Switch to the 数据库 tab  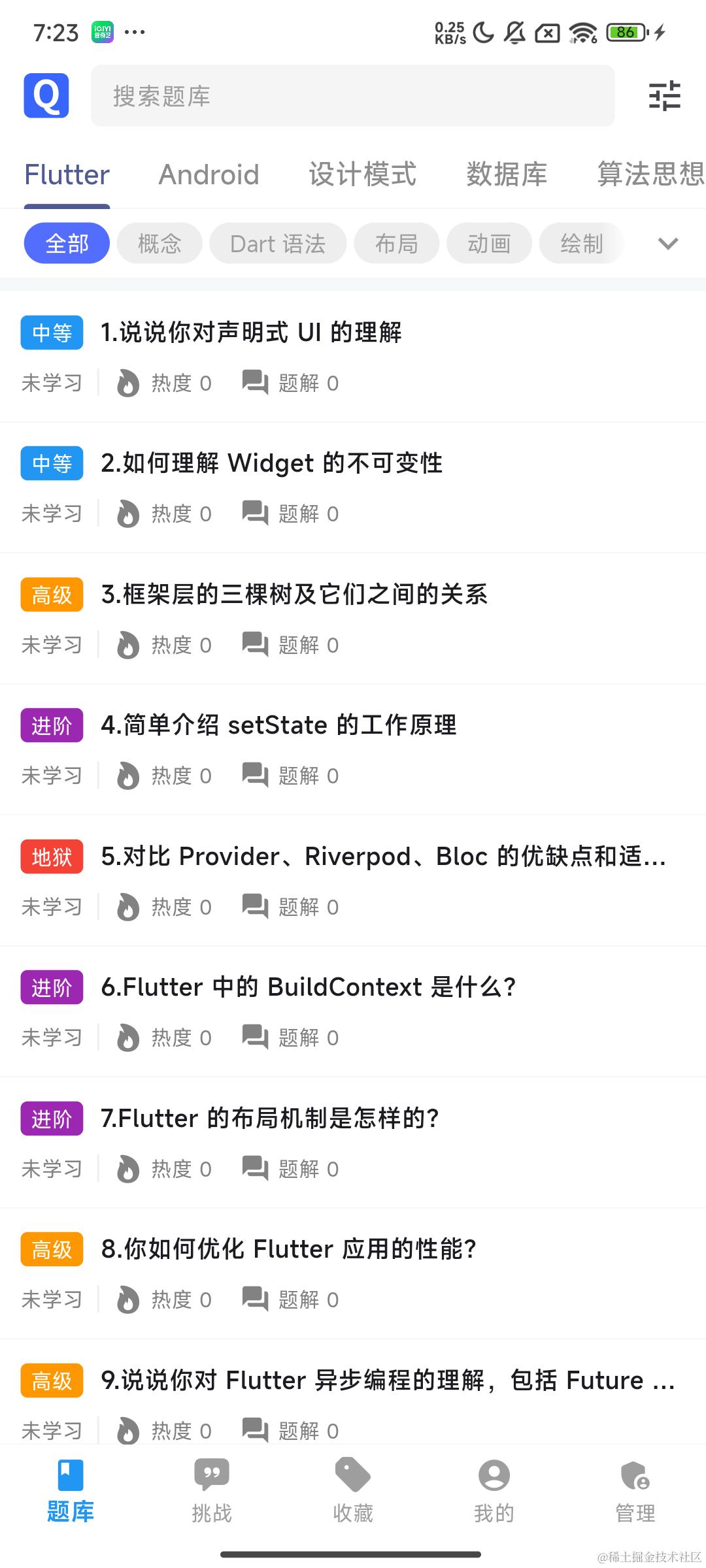507,175
